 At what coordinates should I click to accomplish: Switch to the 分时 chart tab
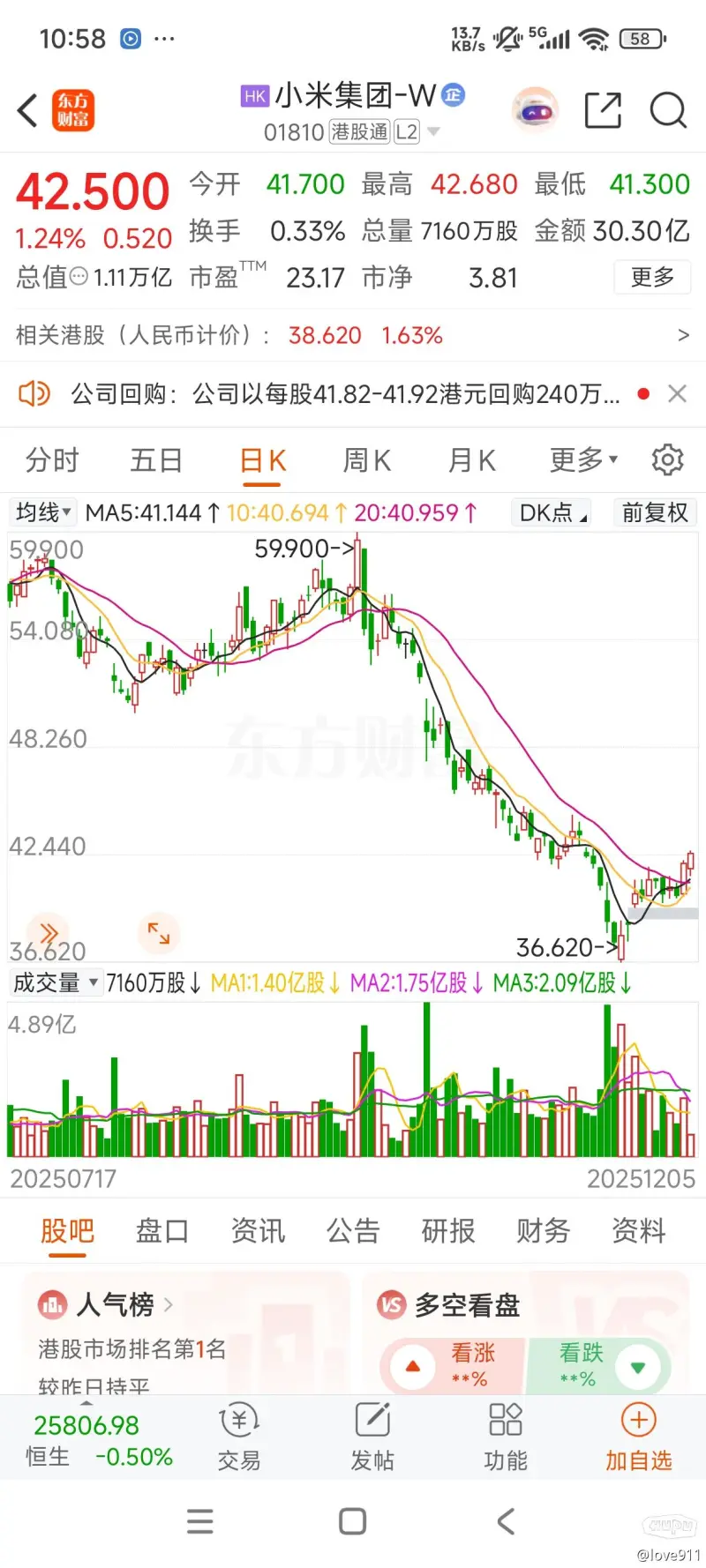[52, 460]
